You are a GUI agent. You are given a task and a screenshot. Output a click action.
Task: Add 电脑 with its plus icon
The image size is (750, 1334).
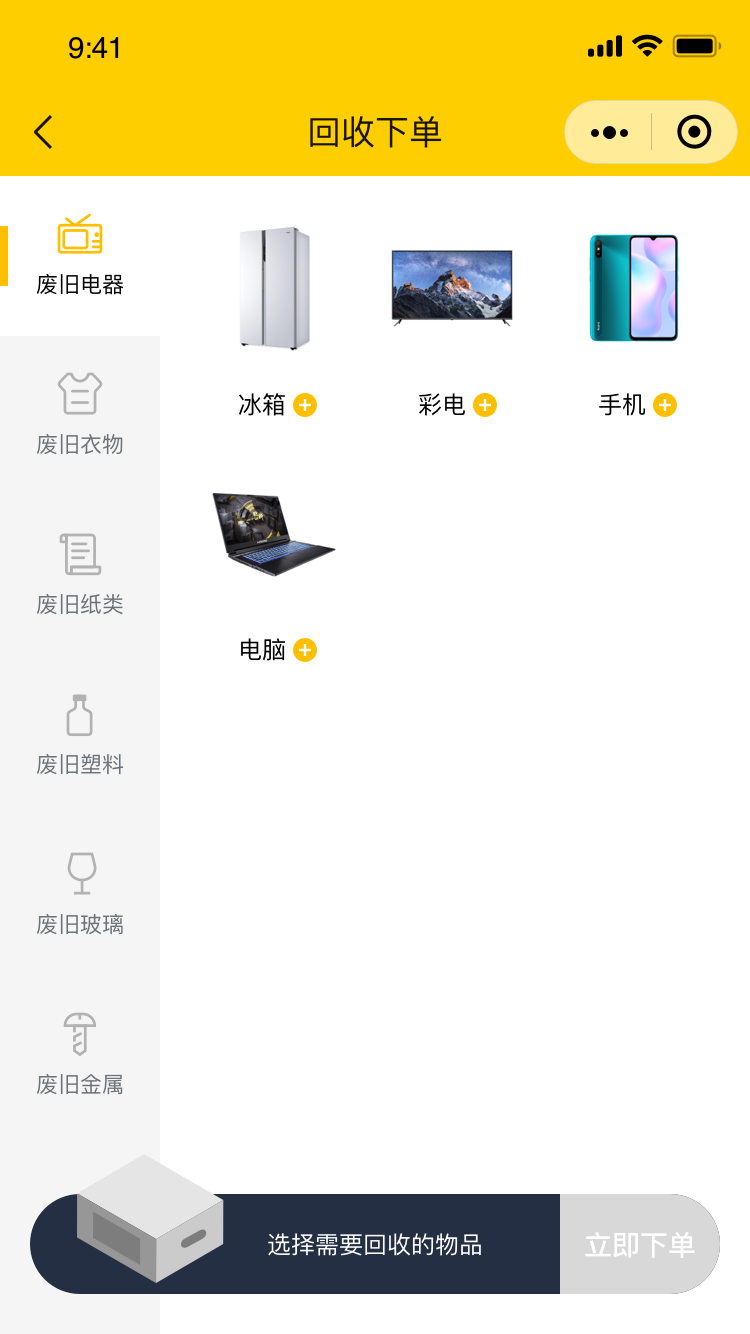305,650
